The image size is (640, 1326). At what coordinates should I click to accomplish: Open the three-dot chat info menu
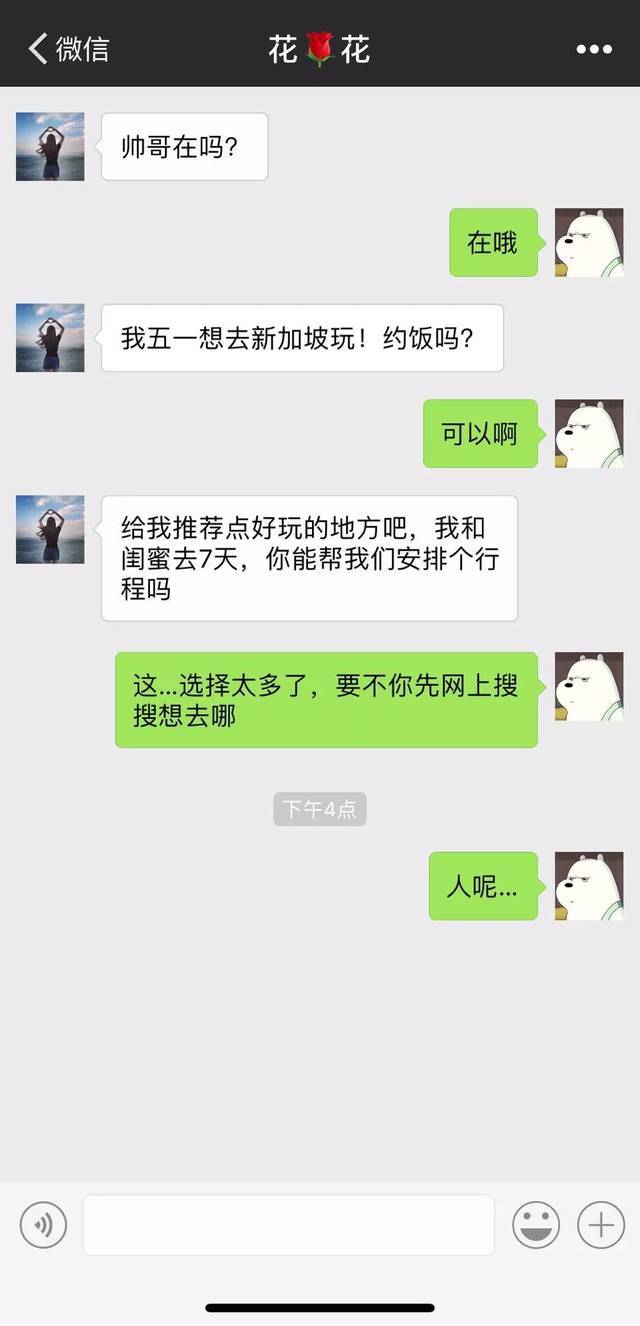point(594,49)
